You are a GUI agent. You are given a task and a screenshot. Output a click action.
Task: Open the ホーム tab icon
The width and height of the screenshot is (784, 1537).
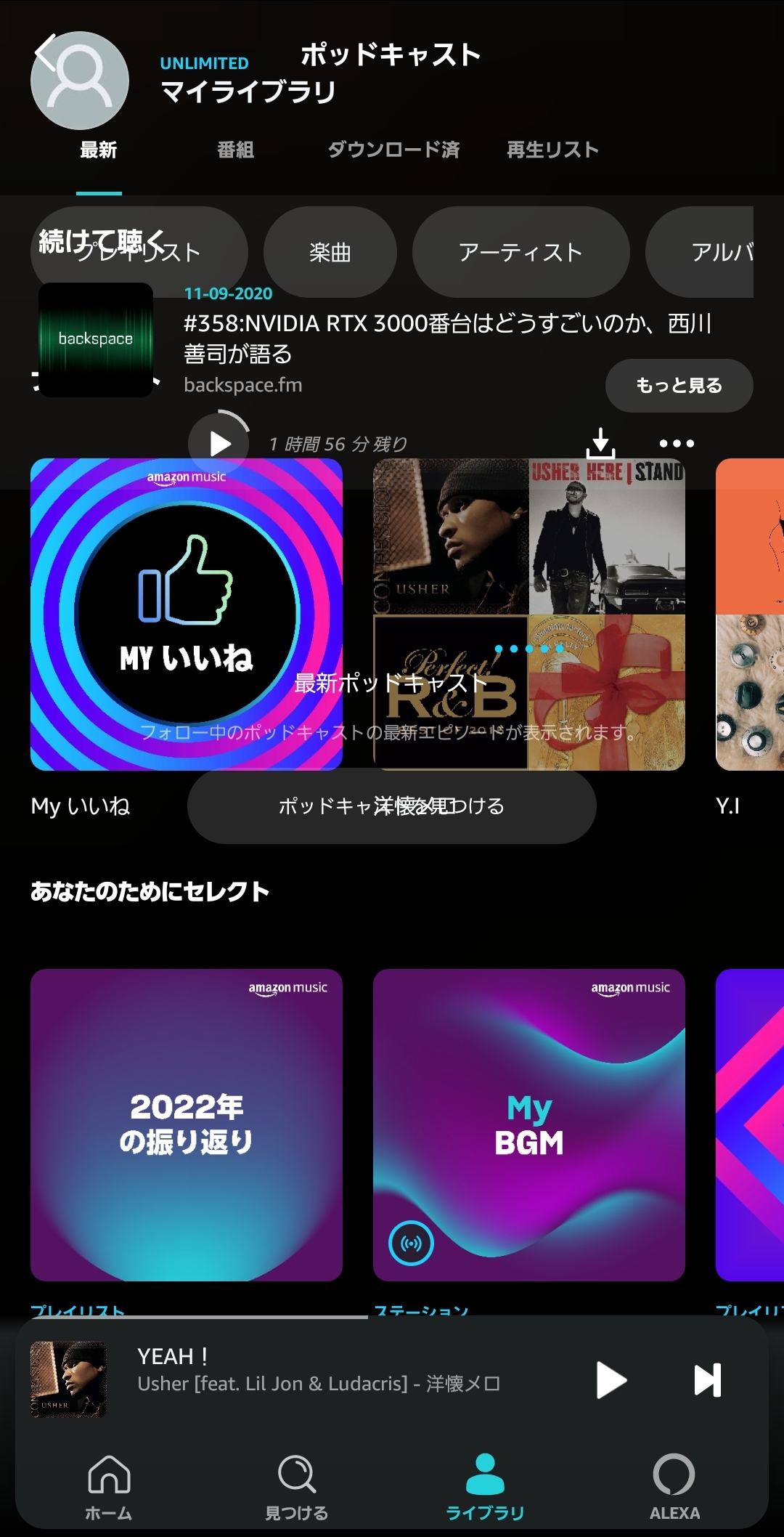[x=107, y=1482]
